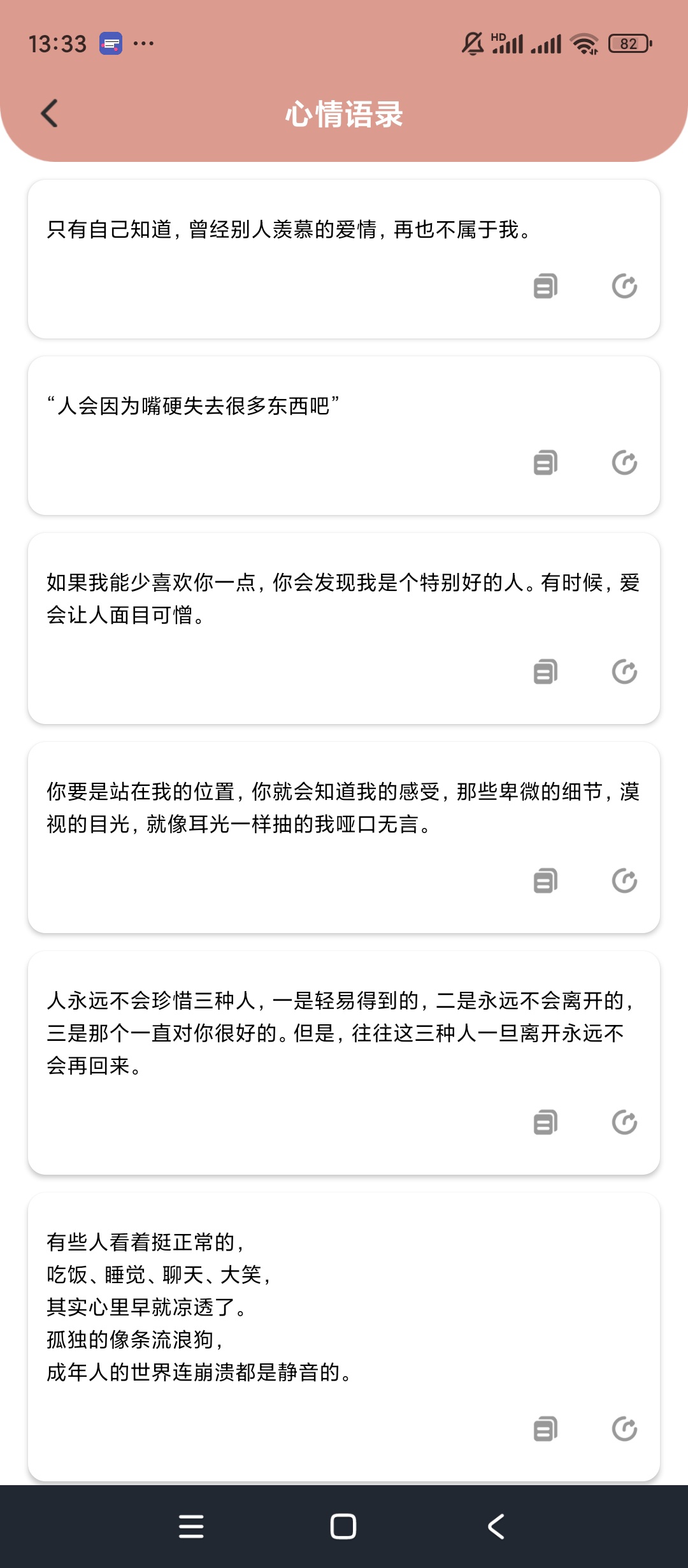This screenshot has height=1568, width=688.
Task: Share the quote starting with 如果我能少喜欢你一点
Action: [624, 672]
